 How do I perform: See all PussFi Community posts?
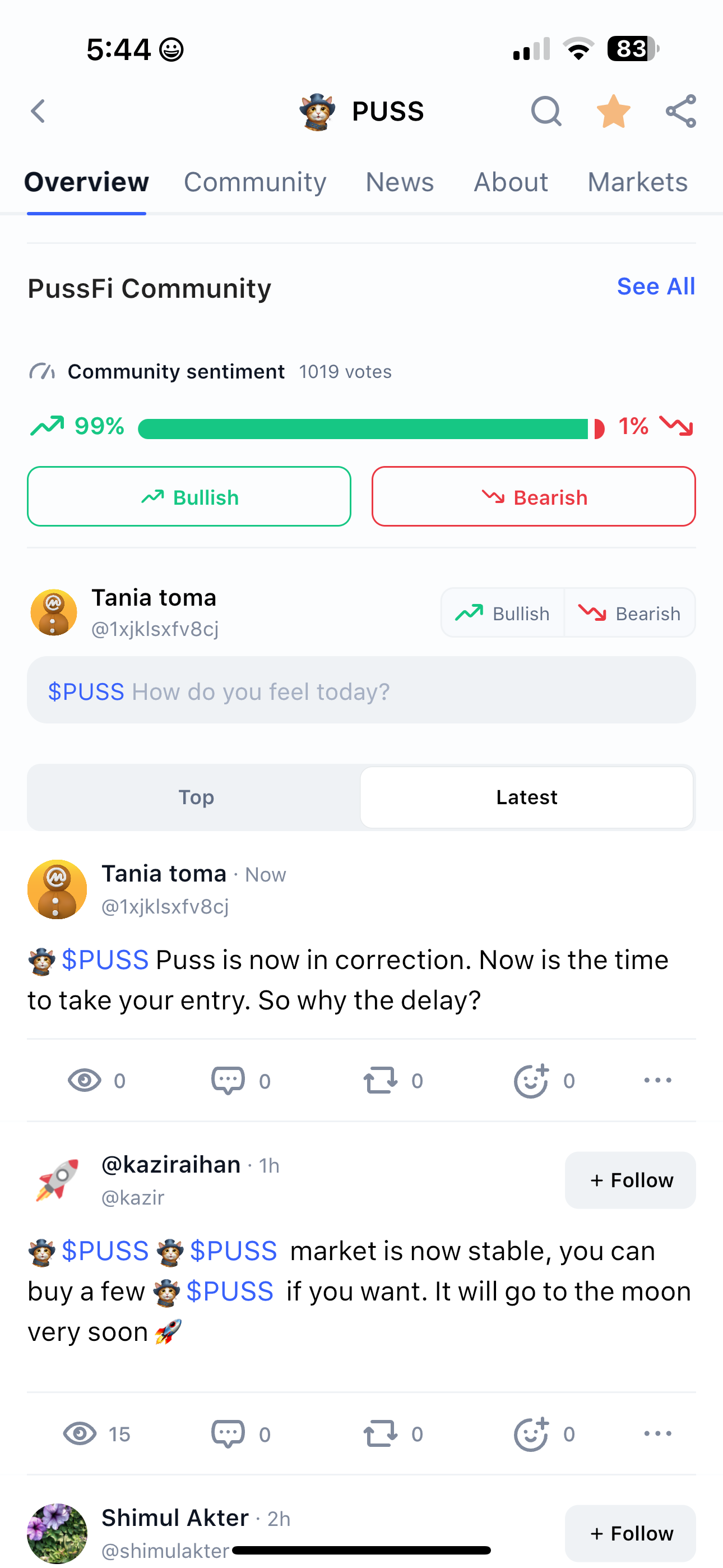[x=656, y=286]
